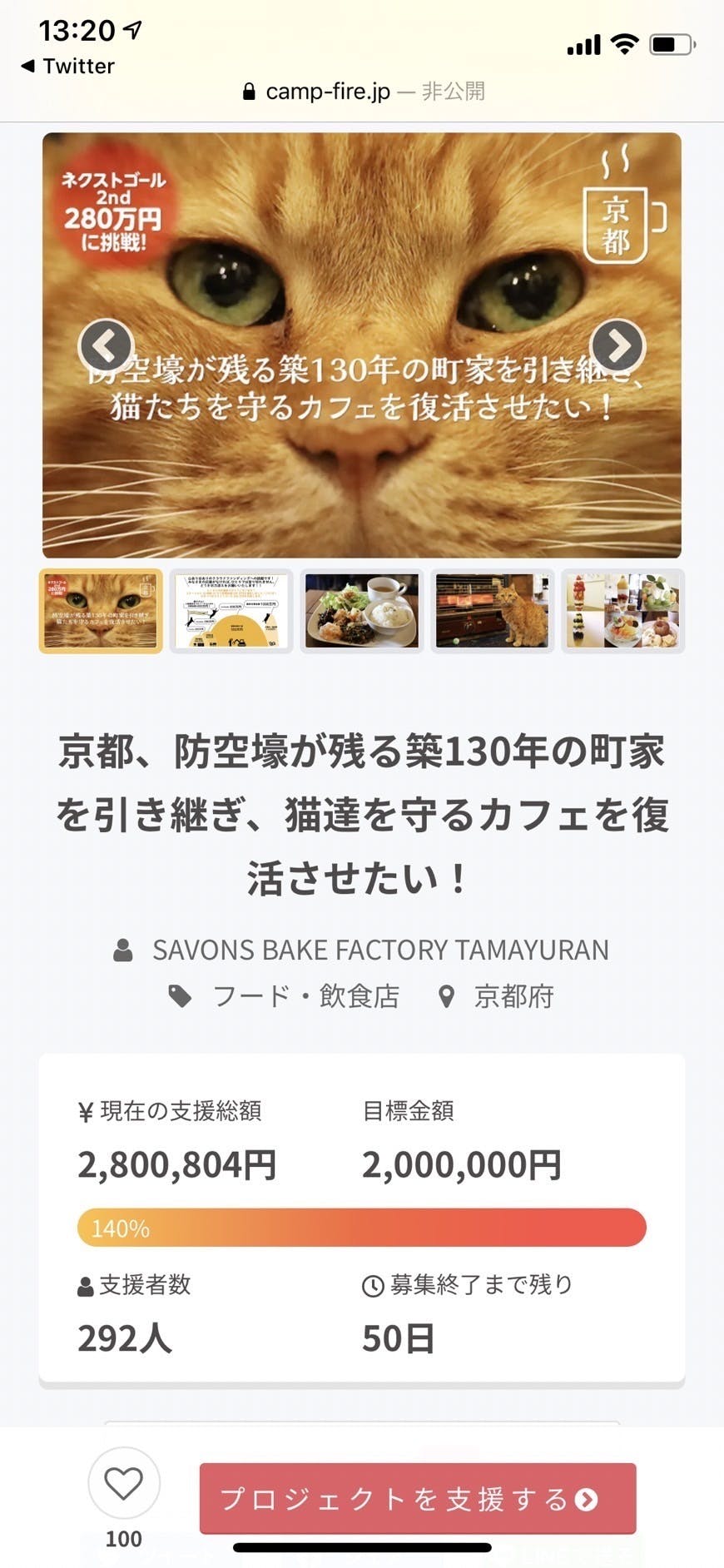Open the 京都府 location link
This screenshot has height=1568, width=724.
(x=513, y=996)
